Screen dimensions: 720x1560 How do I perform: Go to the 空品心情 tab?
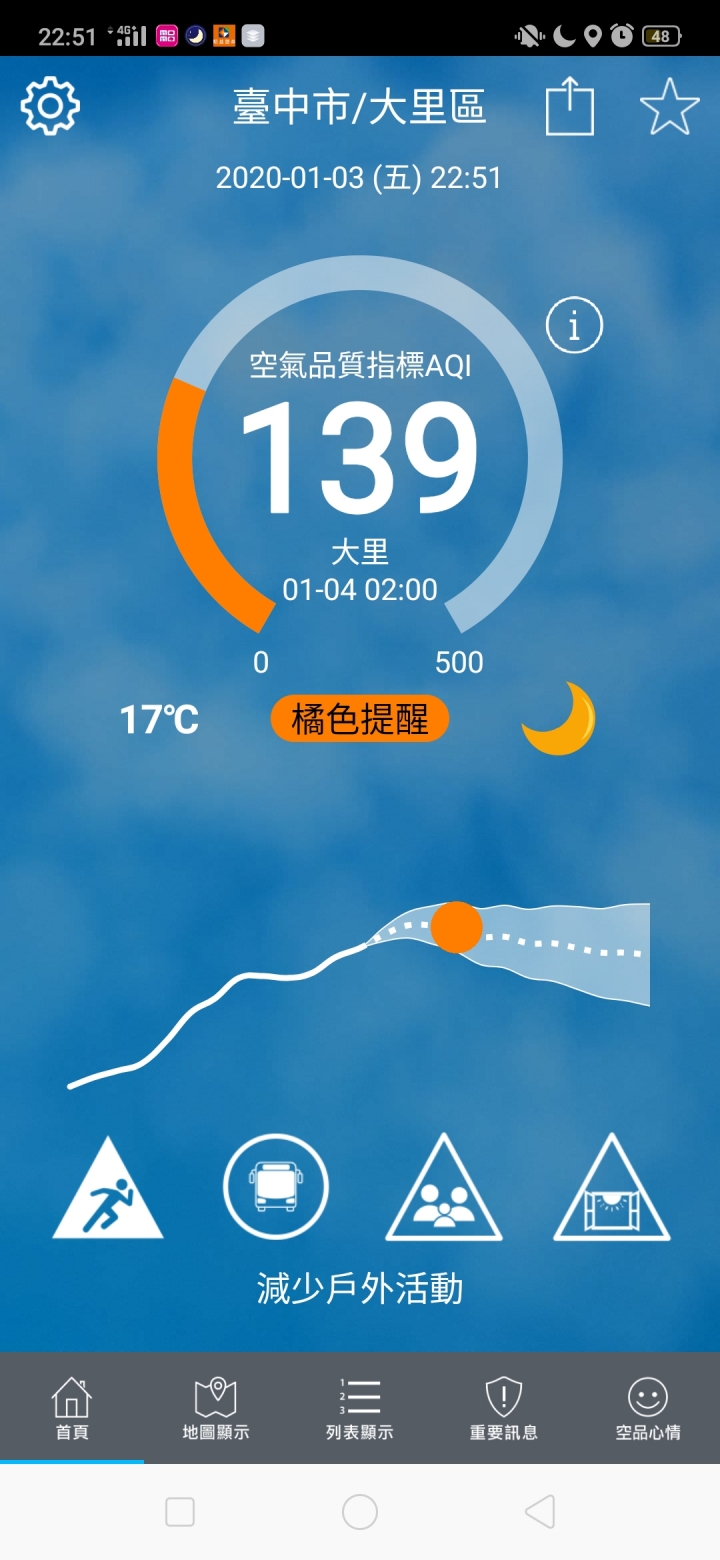(648, 1408)
